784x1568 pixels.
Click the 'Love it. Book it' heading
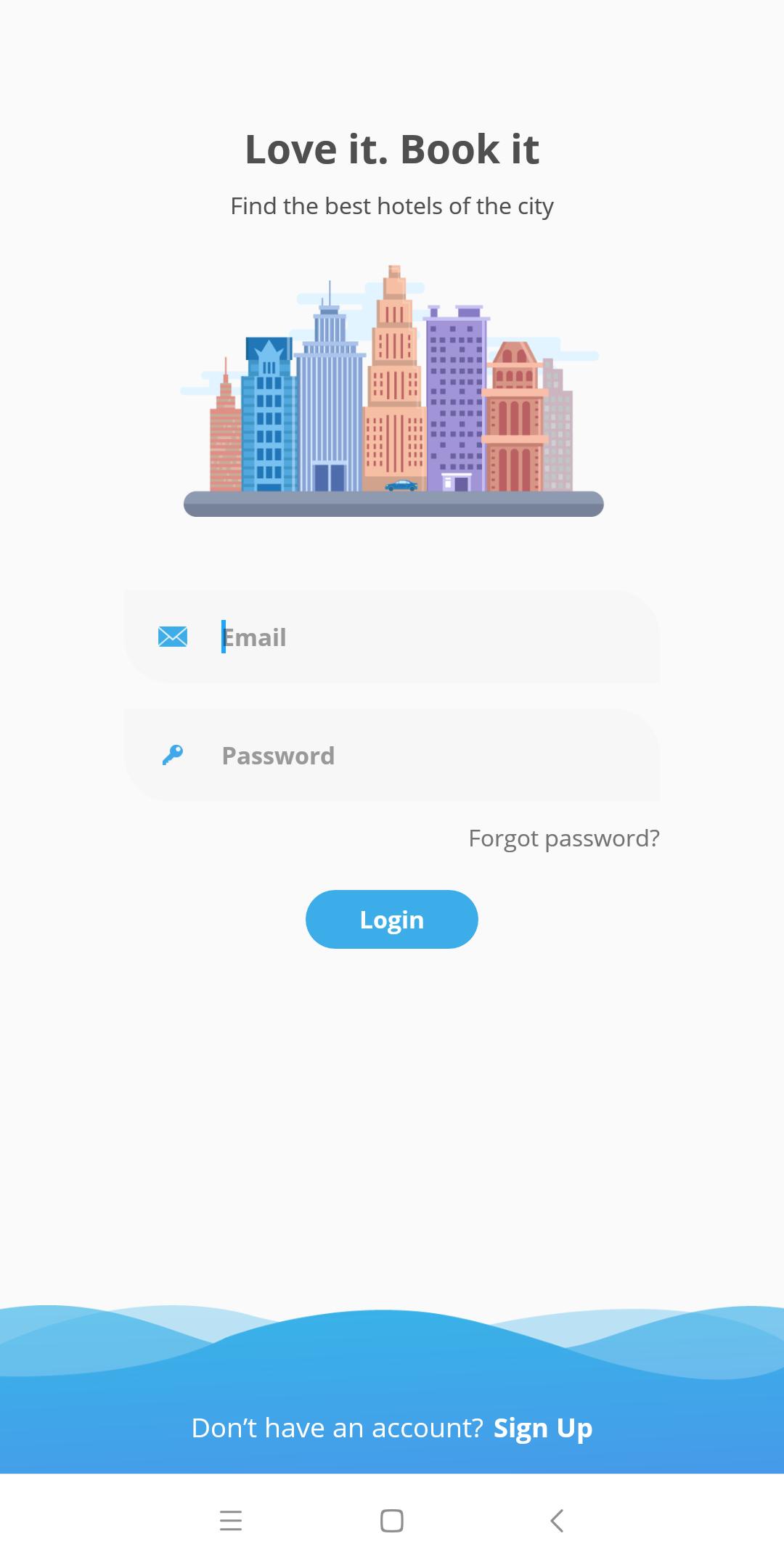point(392,149)
